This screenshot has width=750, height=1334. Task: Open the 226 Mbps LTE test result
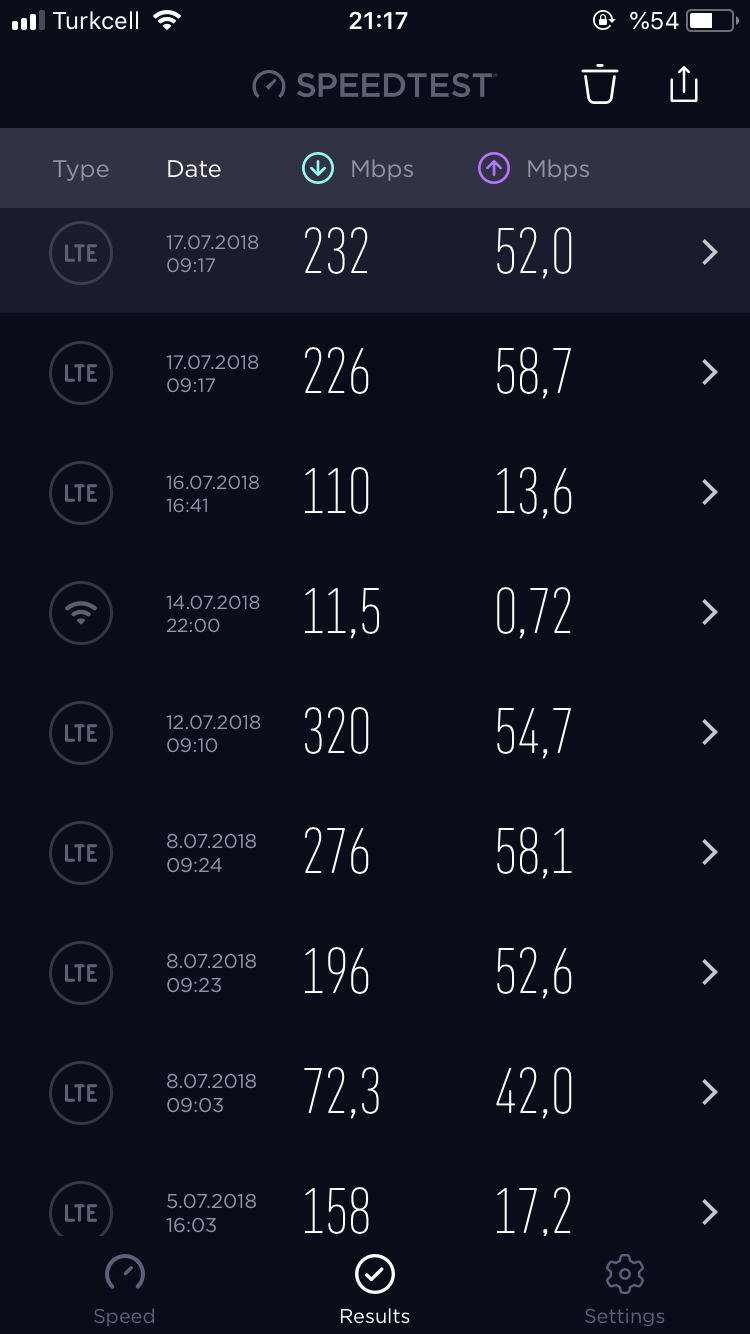[x=375, y=373]
